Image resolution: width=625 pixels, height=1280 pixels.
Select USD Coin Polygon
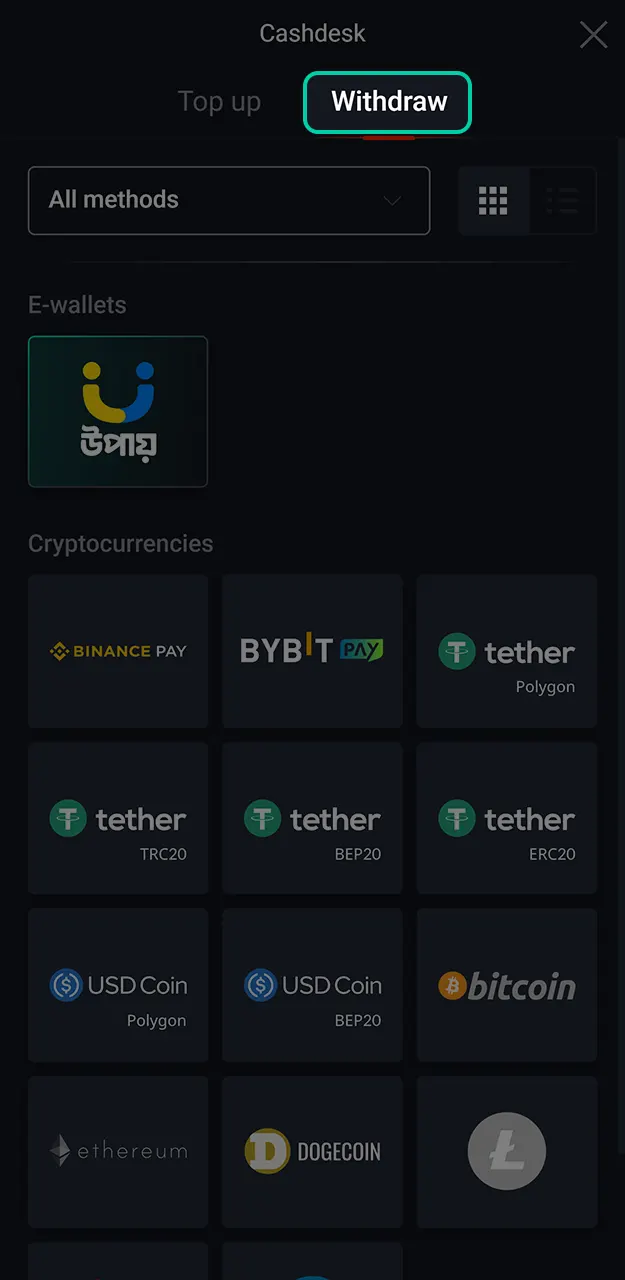118,985
